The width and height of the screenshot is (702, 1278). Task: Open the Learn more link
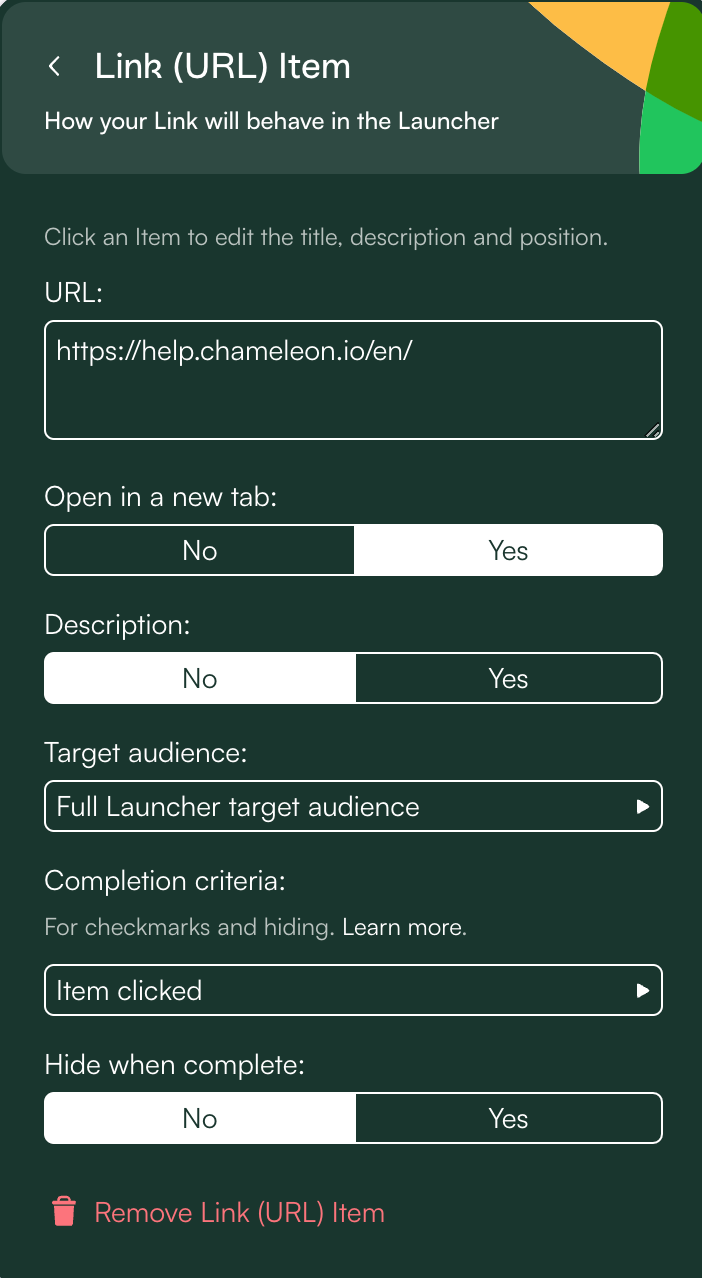pyautogui.click(x=404, y=927)
